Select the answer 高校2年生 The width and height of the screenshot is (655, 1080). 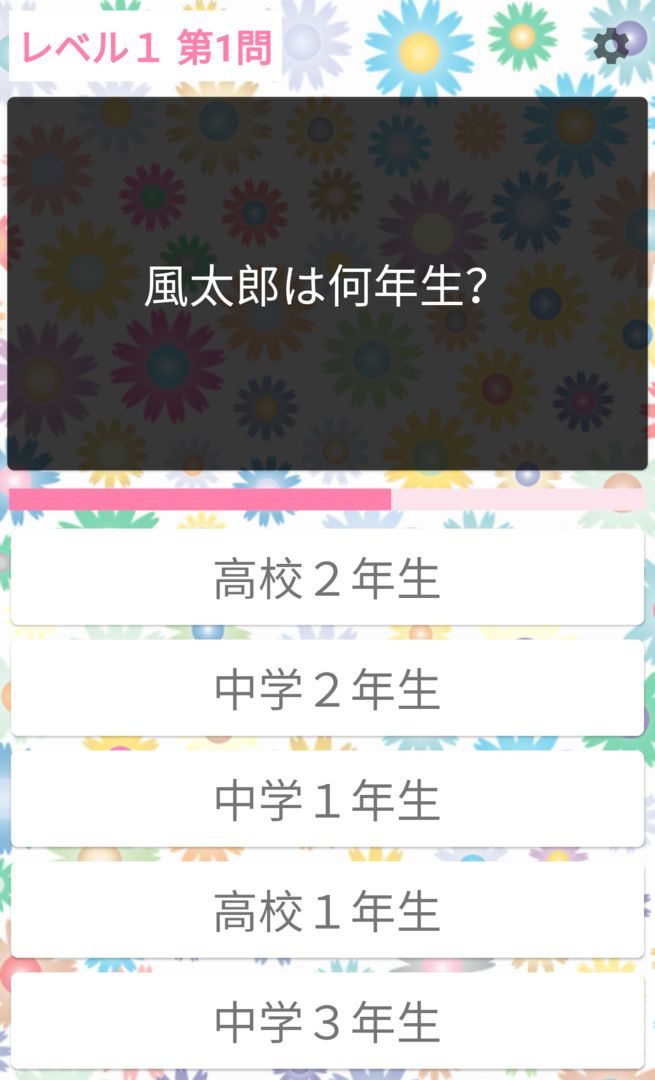pos(327,577)
